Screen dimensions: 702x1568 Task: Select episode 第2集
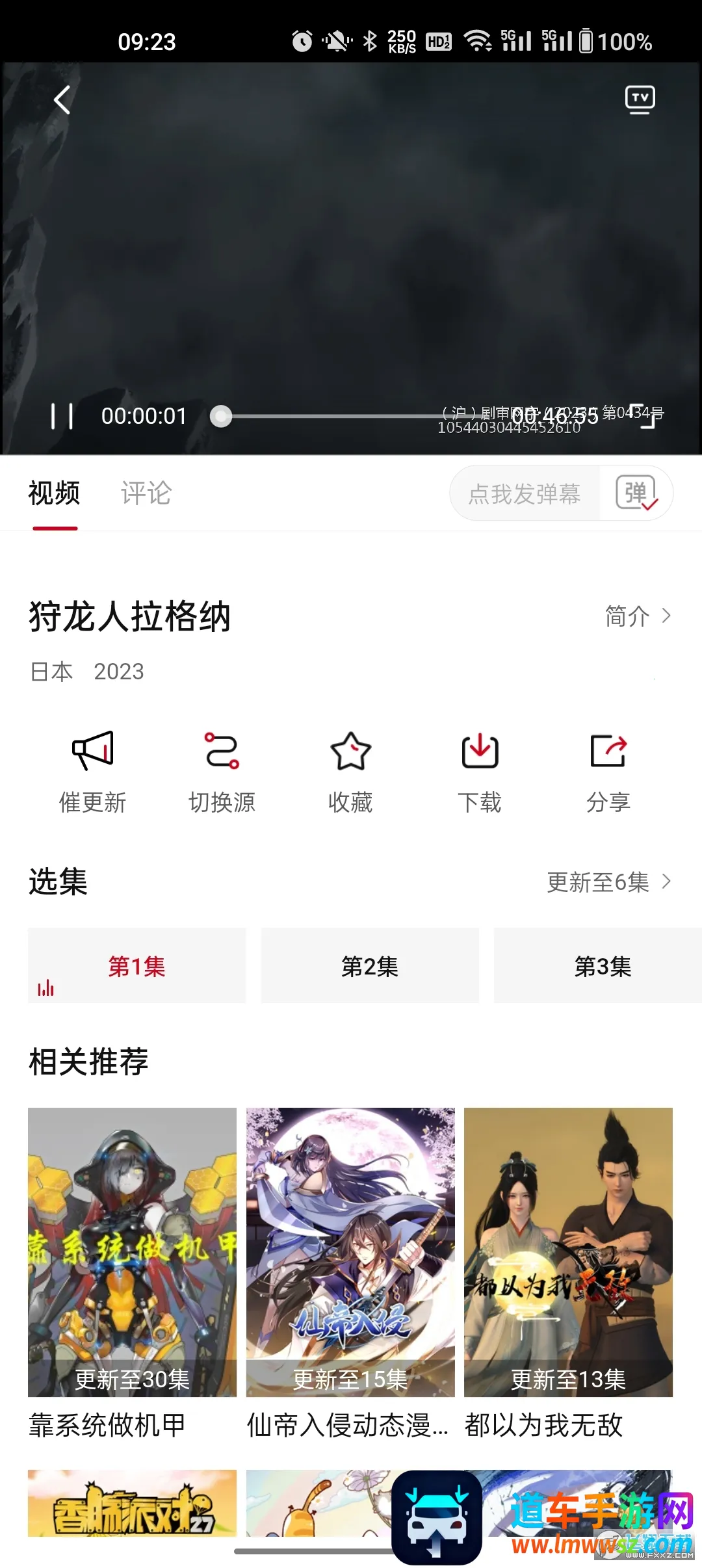(370, 966)
